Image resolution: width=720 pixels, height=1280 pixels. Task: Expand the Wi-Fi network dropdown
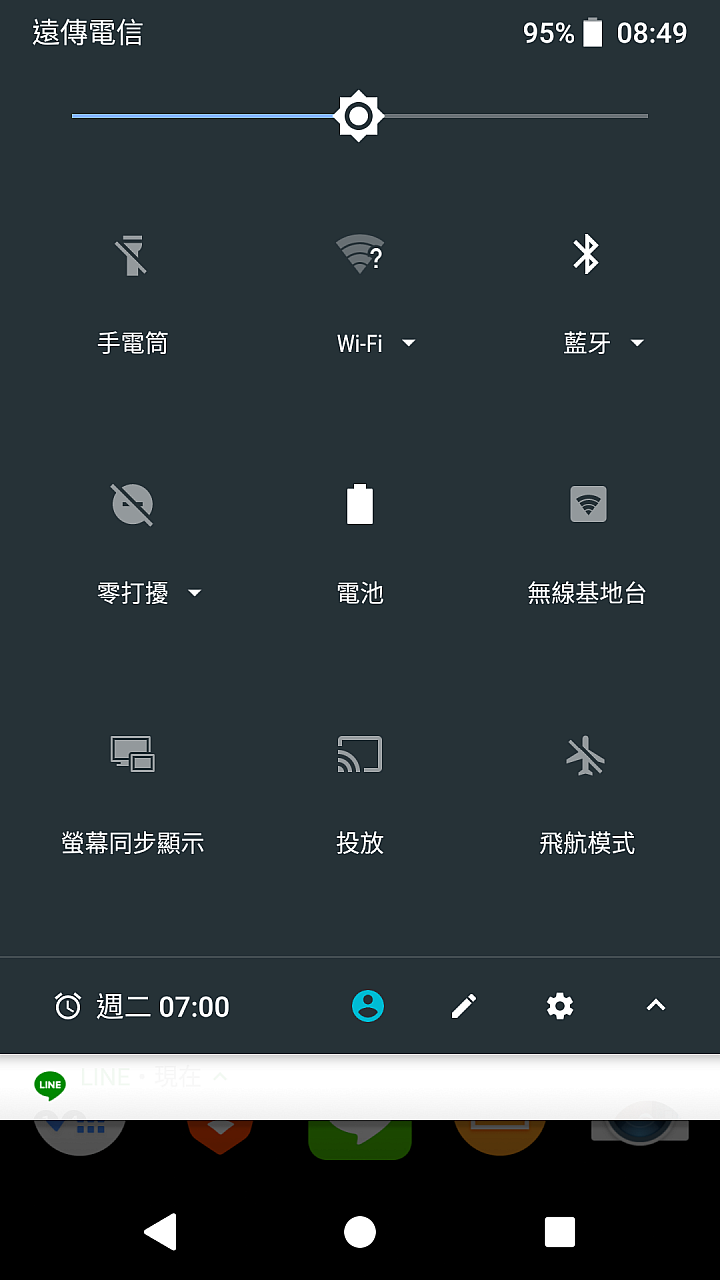click(x=376, y=343)
